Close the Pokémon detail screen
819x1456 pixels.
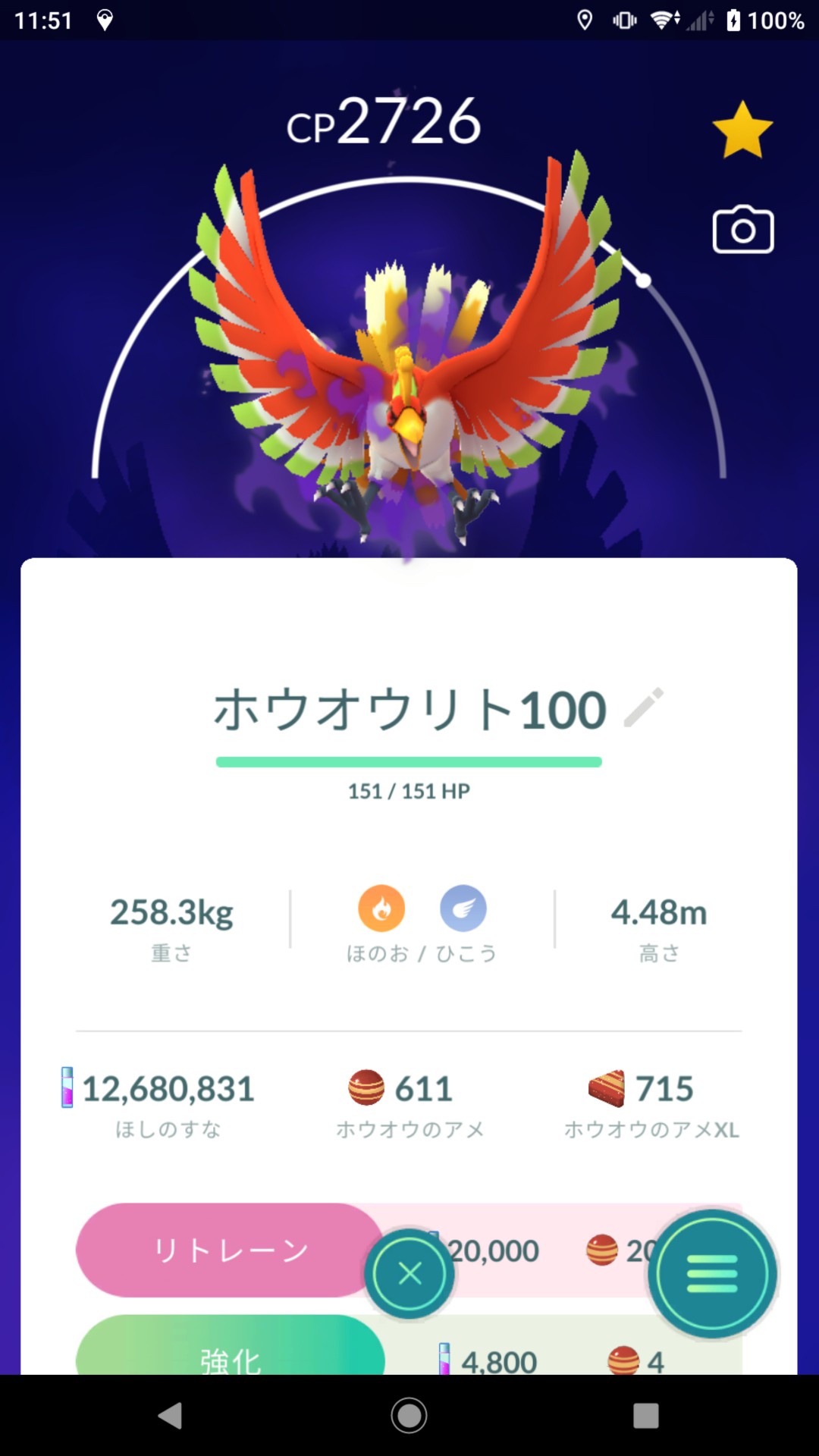click(409, 1274)
